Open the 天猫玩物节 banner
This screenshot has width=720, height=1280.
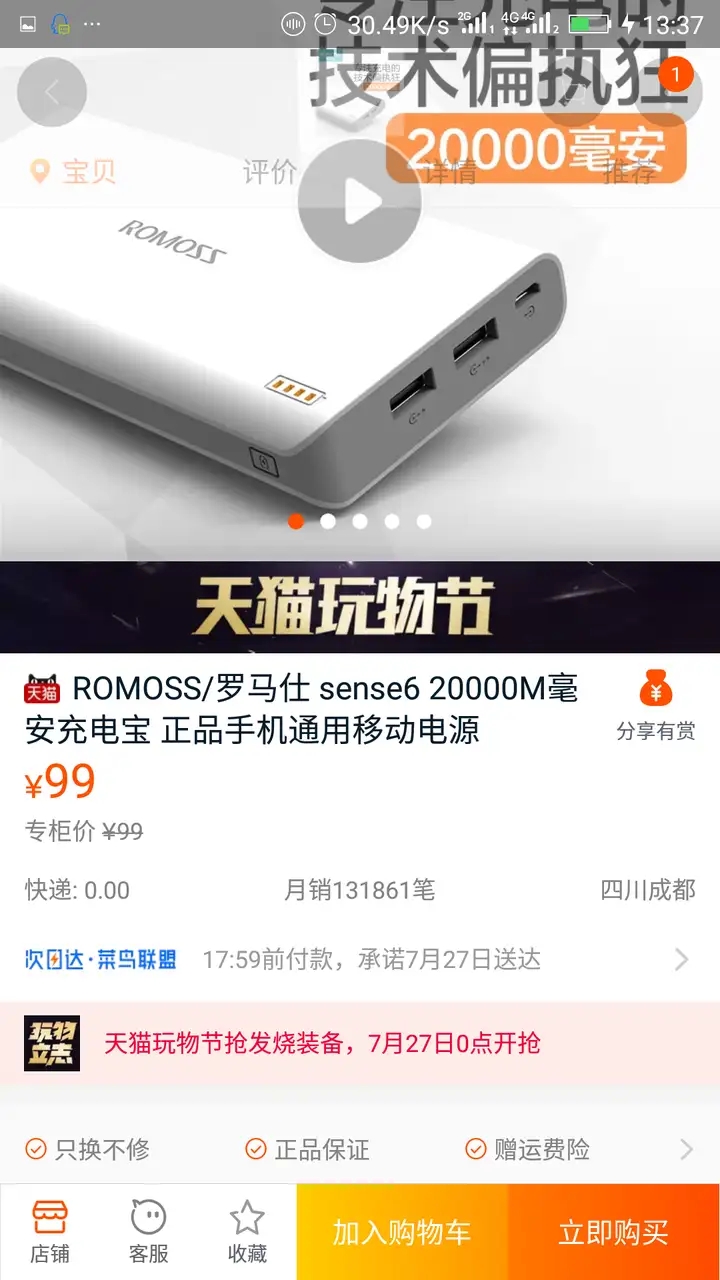[x=360, y=607]
